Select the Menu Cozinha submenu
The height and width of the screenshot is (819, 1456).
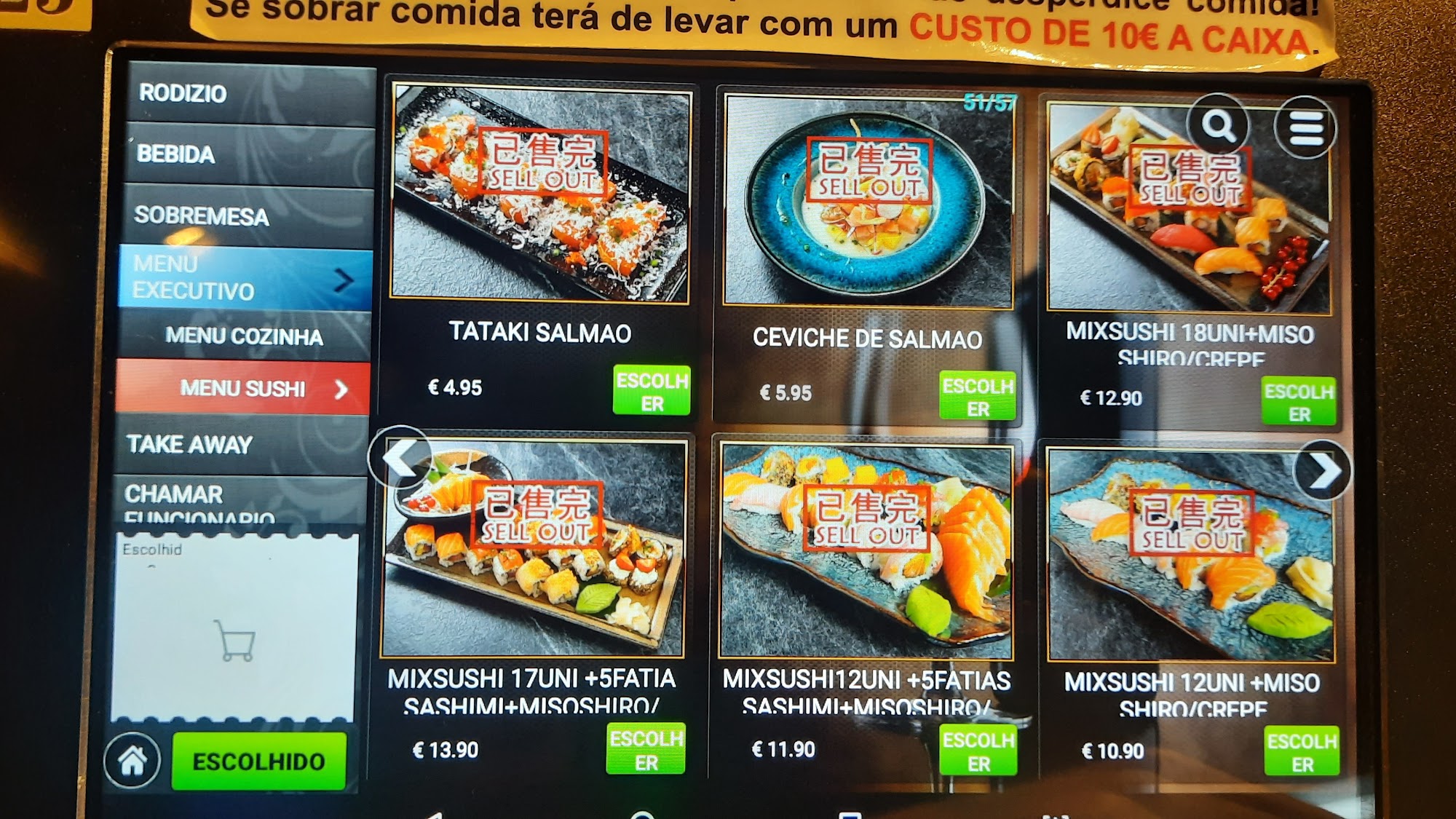pyautogui.click(x=244, y=336)
